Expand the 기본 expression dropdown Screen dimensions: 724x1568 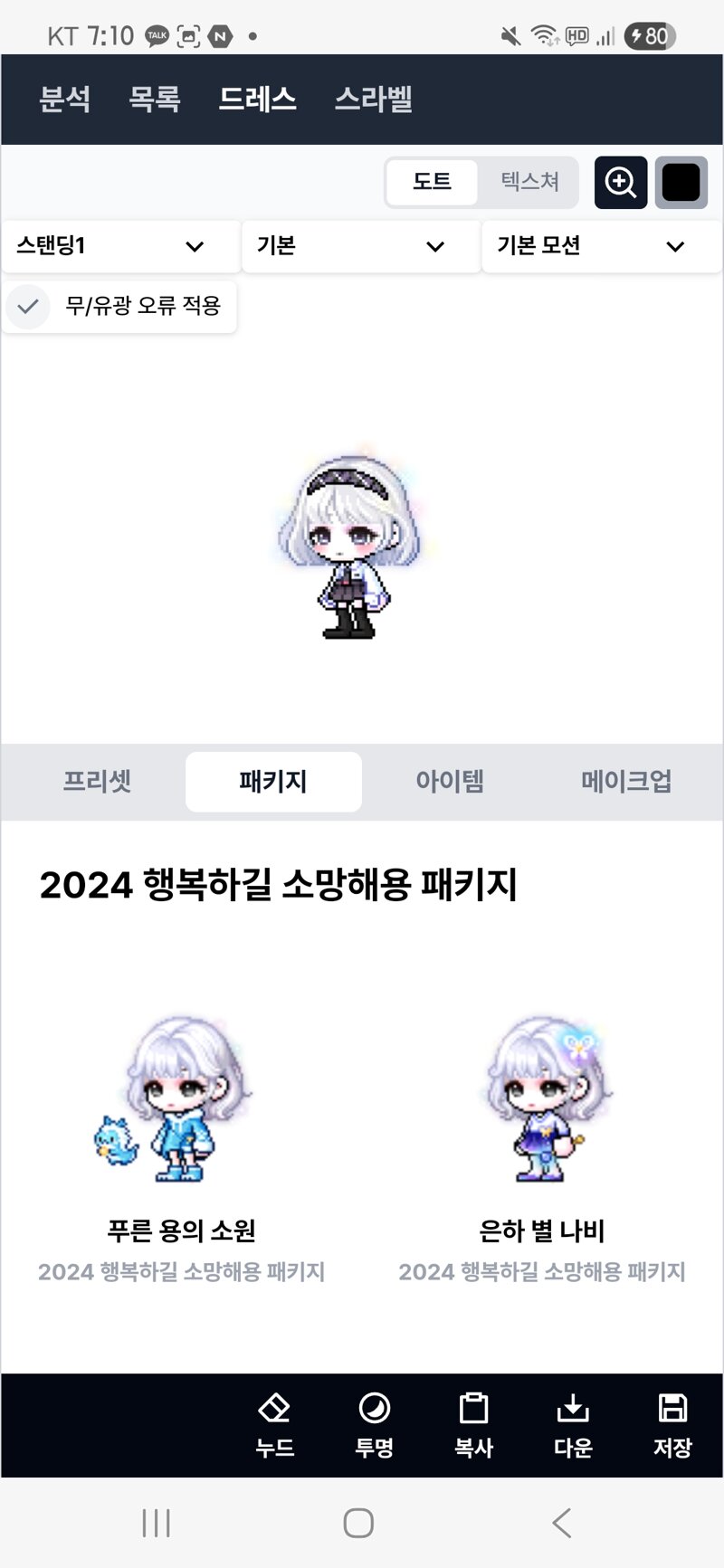tap(361, 246)
